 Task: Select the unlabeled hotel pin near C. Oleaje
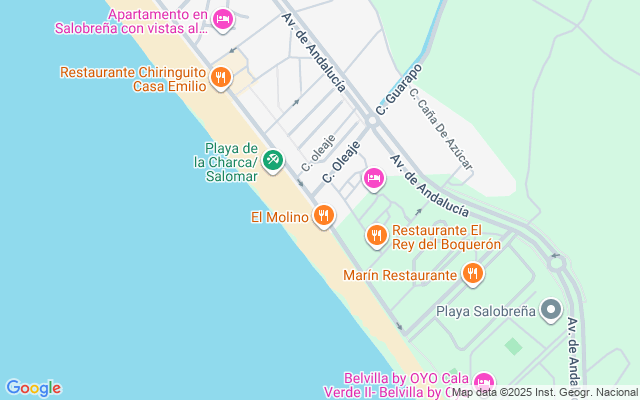pos(373,178)
